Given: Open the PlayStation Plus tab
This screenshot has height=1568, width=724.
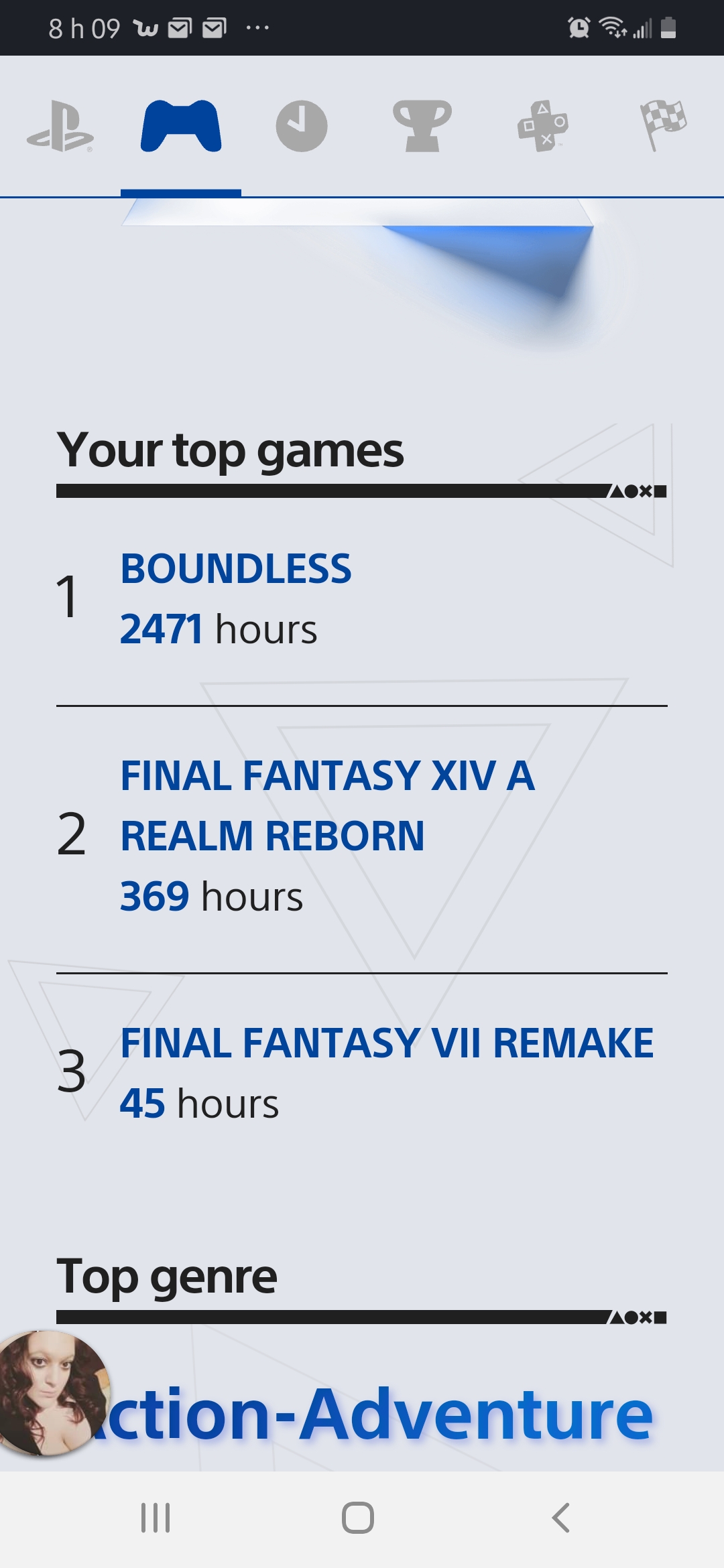Looking at the screenshot, I should click(543, 126).
